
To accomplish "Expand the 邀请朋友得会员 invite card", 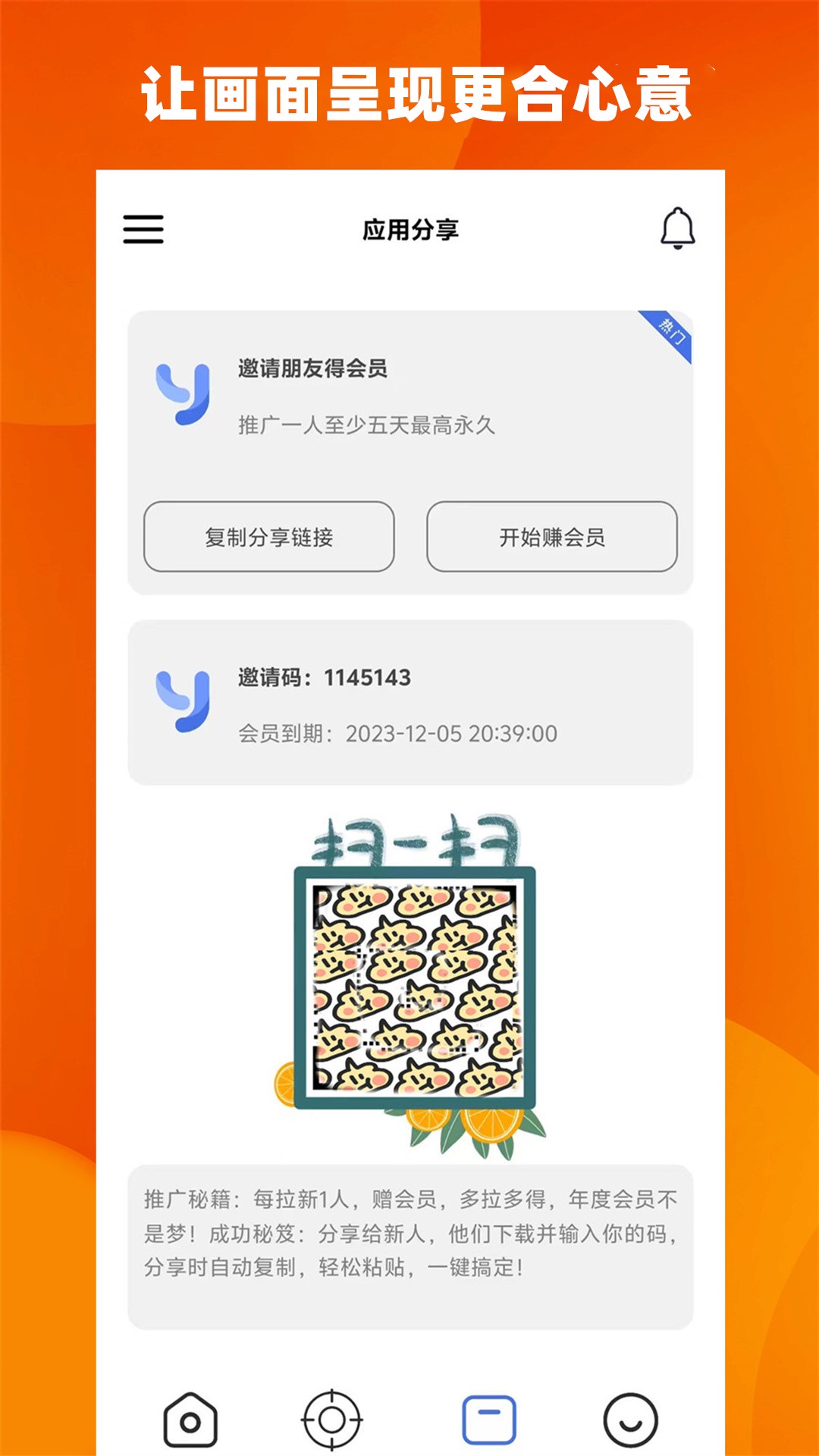I will coord(409,447).
